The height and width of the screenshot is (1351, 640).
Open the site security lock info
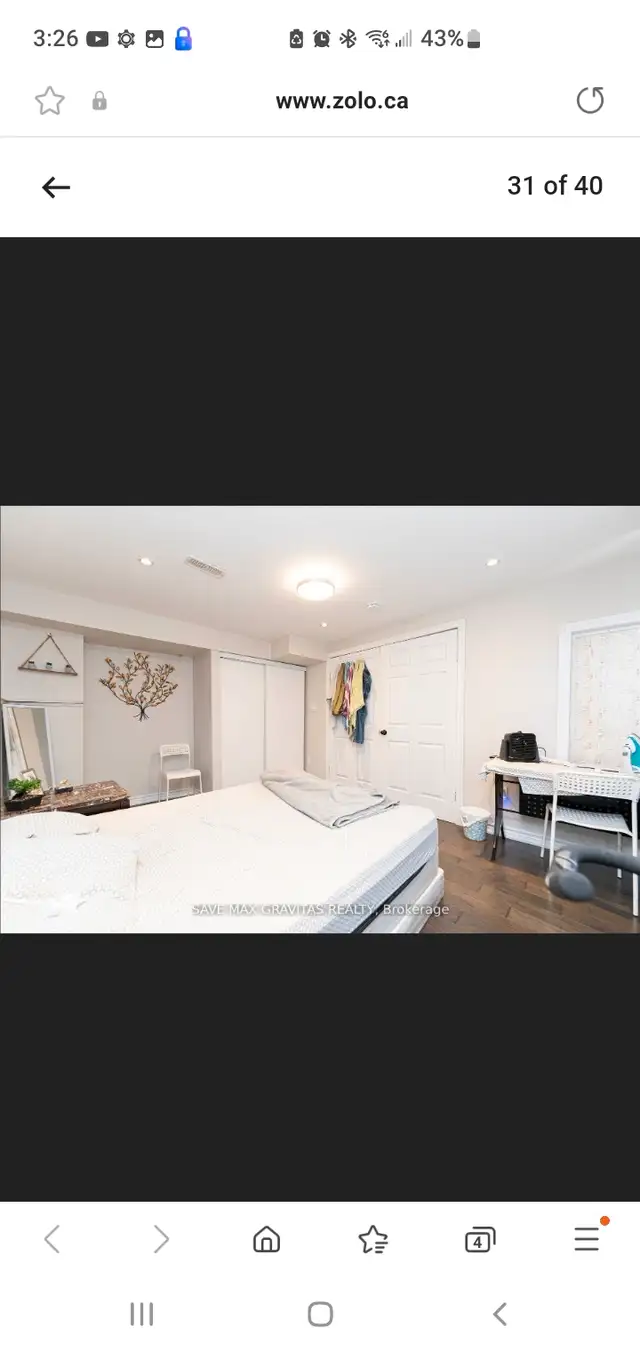click(99, 101)
